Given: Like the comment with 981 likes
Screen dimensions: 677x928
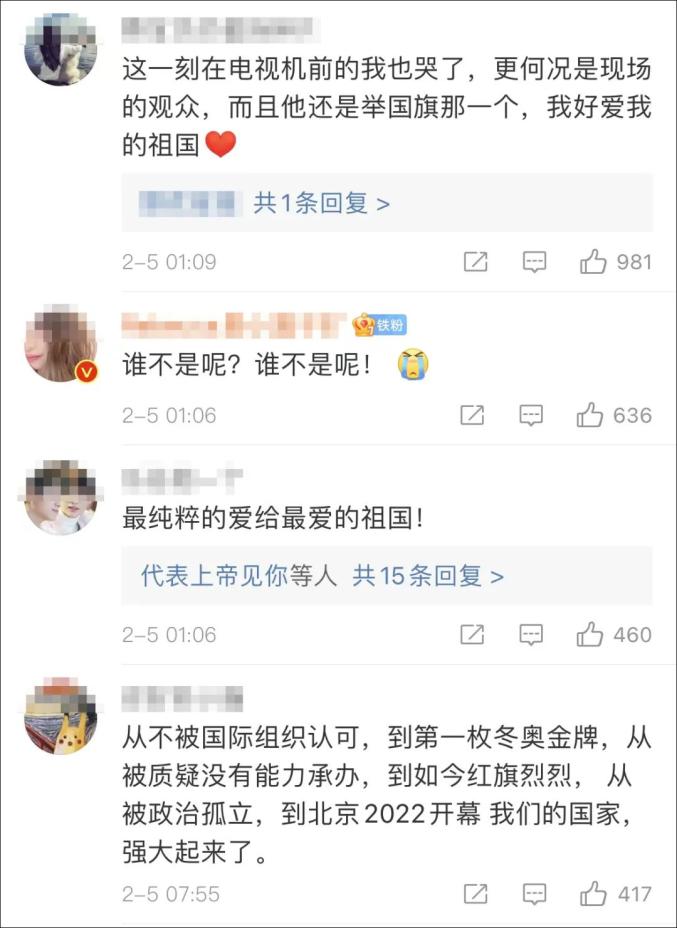Looking at the screenshot, I should pyautogui.click(x=593, y=262).
